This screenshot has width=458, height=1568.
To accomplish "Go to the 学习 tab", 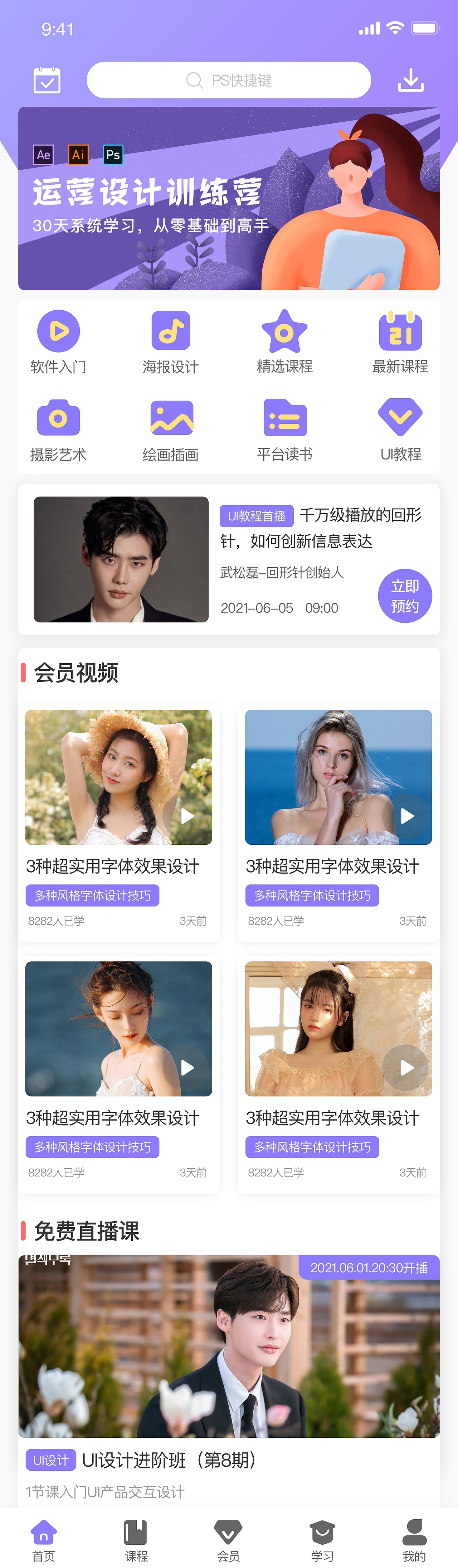I will (322, 1540).
